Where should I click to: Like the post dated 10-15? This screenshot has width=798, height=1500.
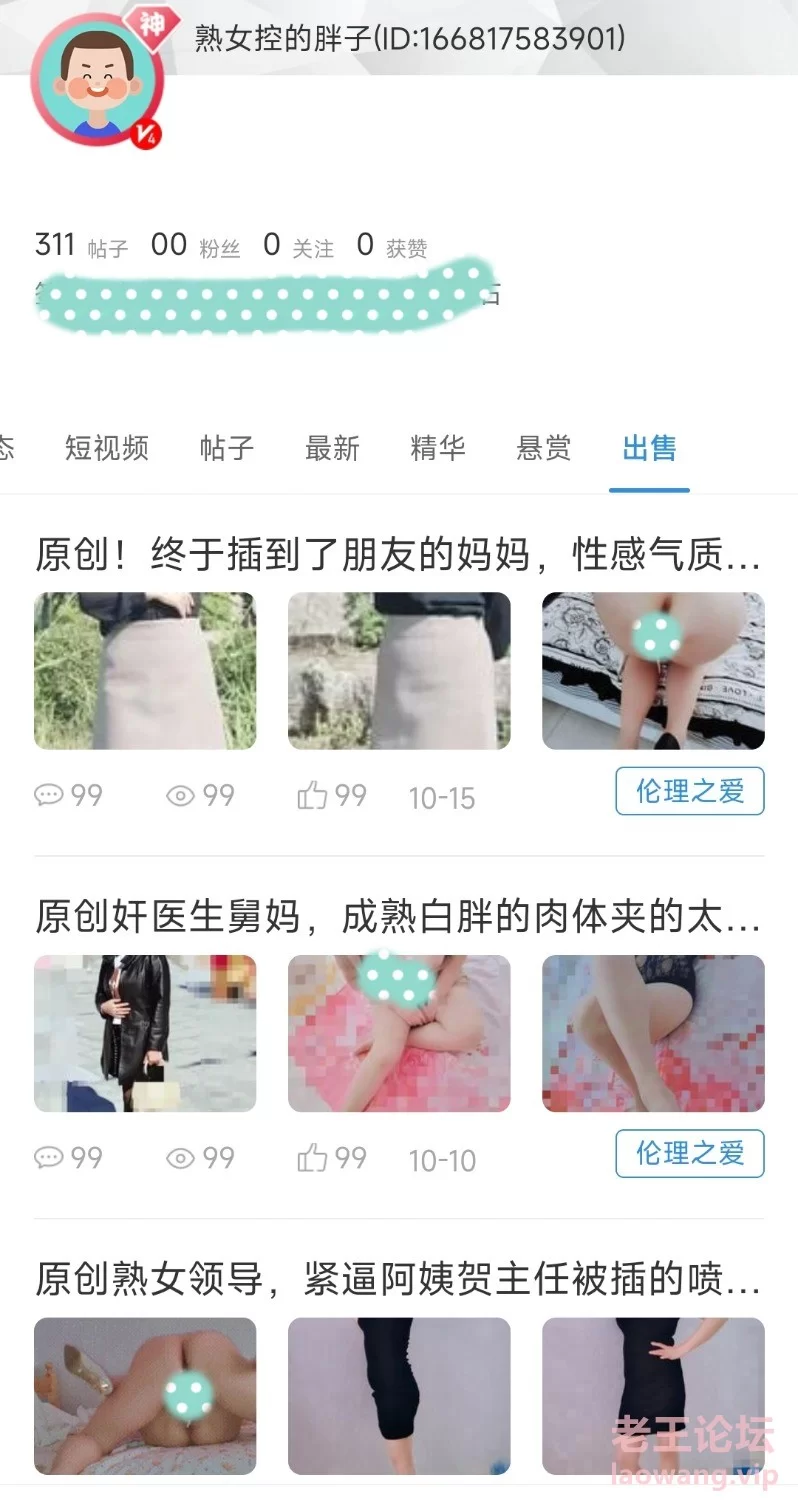coord(314,796)
